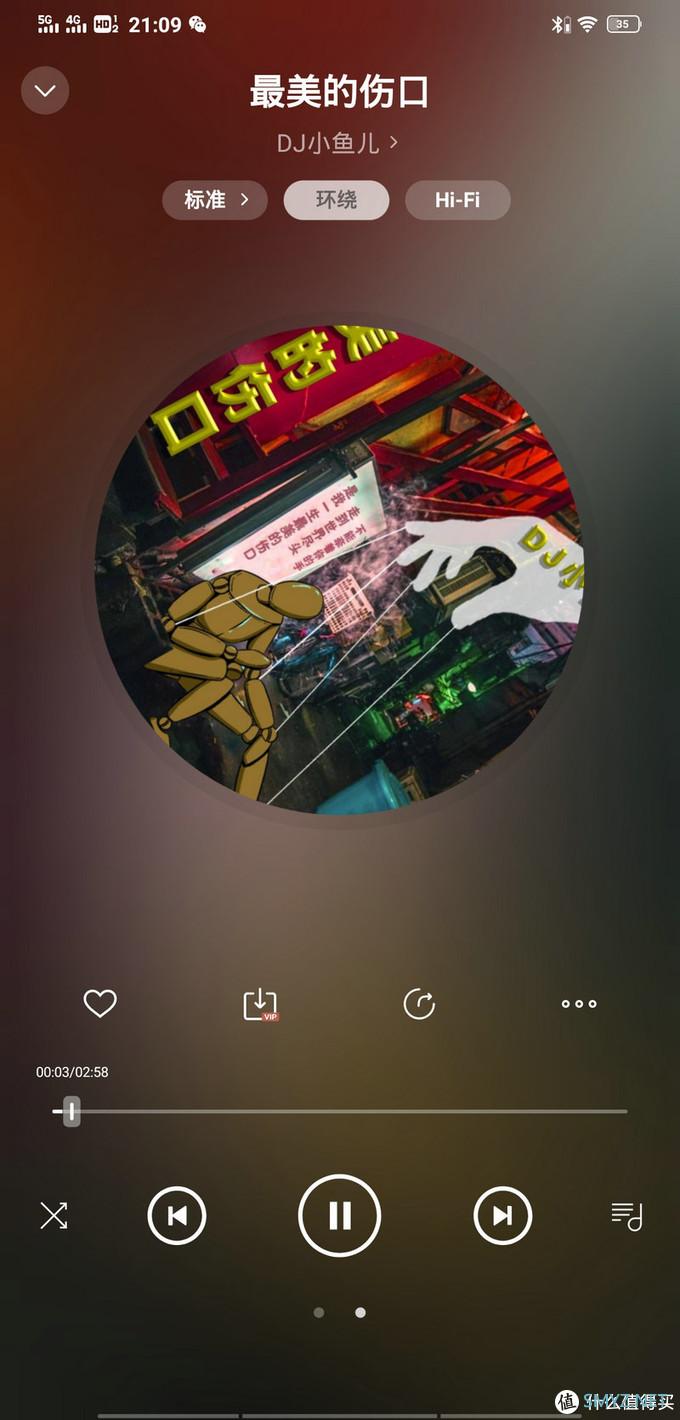
Task: Tap the playback progress bar to seek
Action: pyautogui.click(x=340, y=1111)
